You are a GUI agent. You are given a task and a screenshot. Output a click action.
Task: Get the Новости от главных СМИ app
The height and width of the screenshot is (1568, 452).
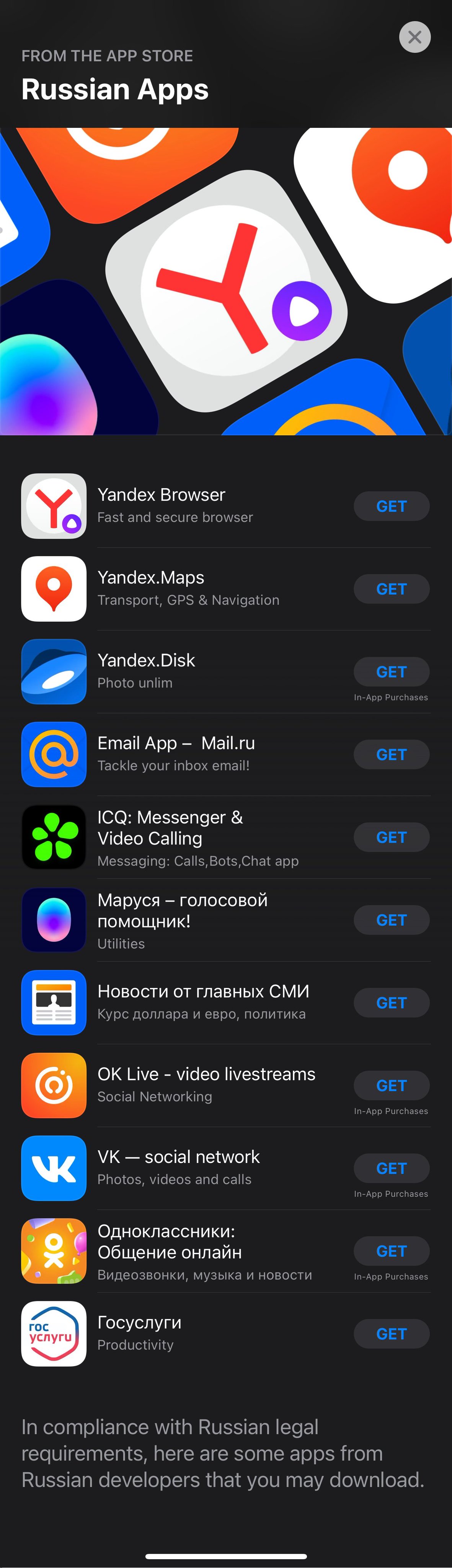[391, 1003]
